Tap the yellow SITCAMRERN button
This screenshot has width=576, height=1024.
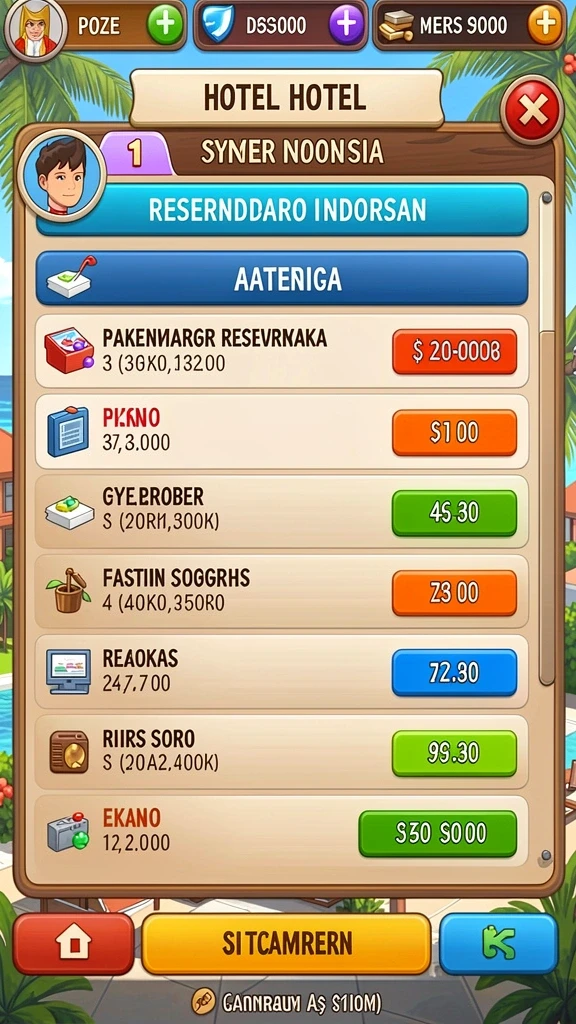tap(286, 944)
